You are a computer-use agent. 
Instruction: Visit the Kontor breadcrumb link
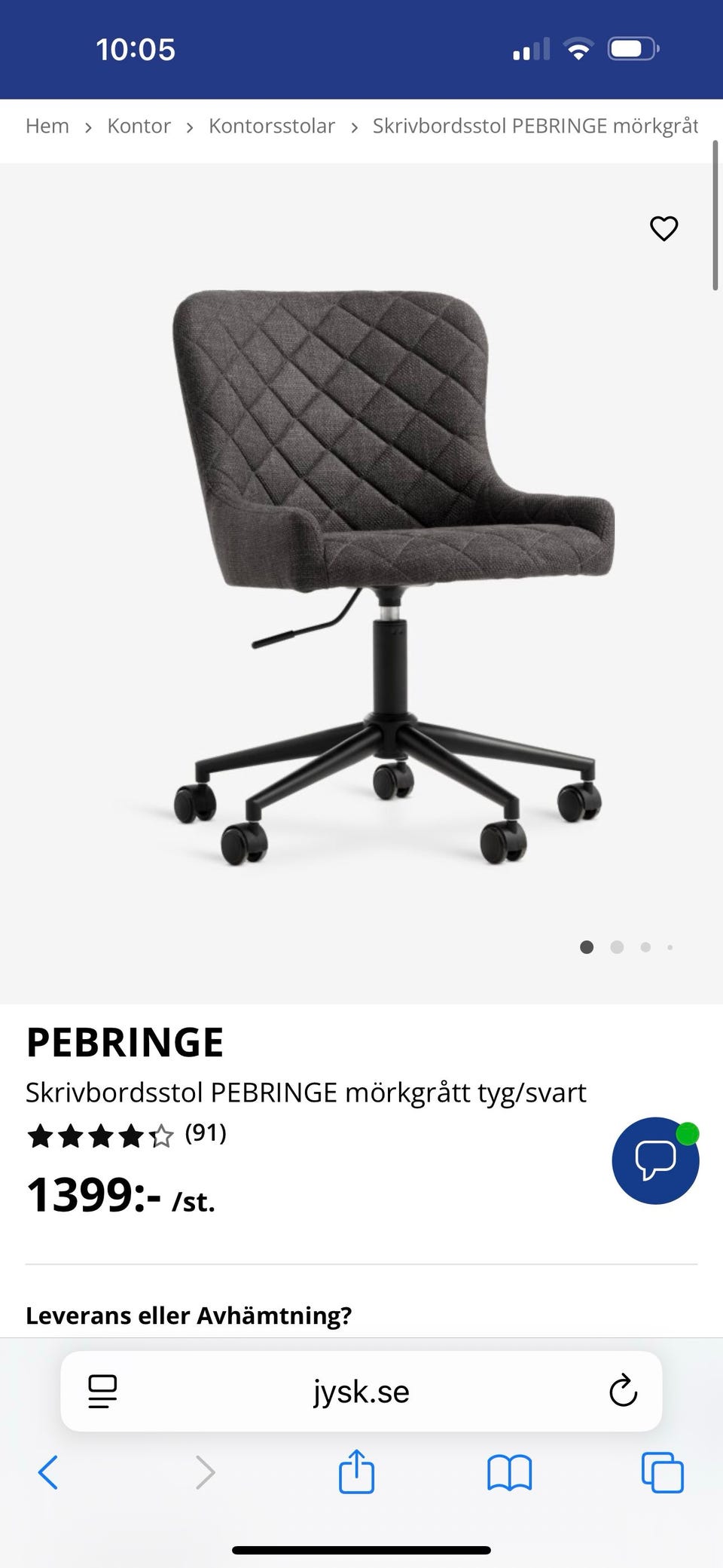(139, 126)
